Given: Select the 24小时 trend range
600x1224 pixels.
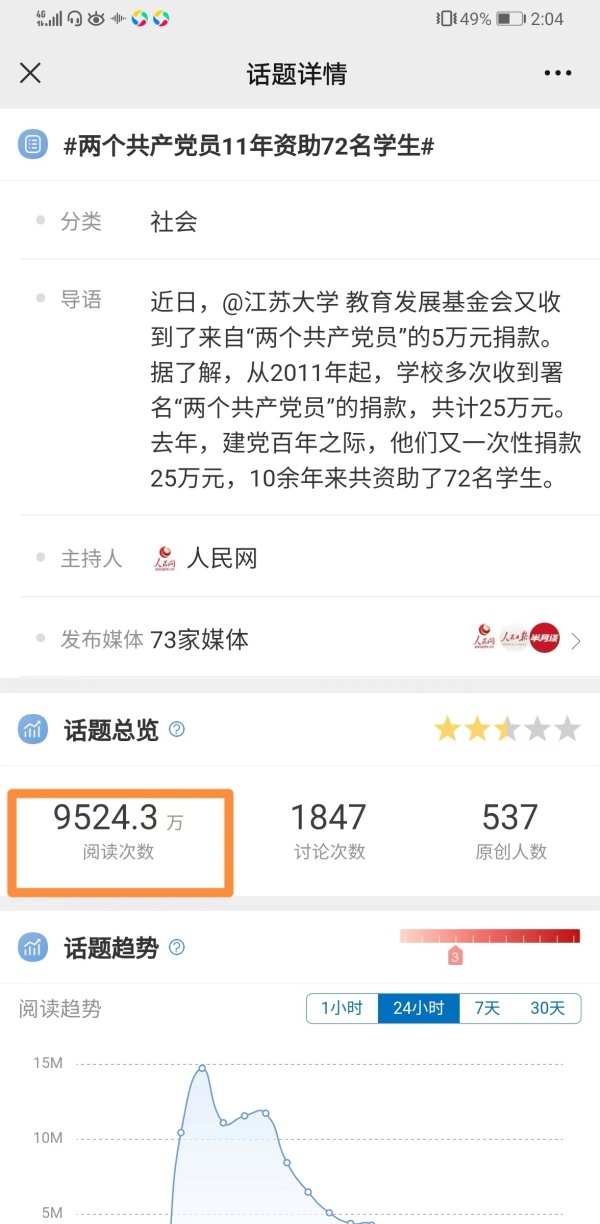Looking at the screenshot, I should pos(418,1008).
